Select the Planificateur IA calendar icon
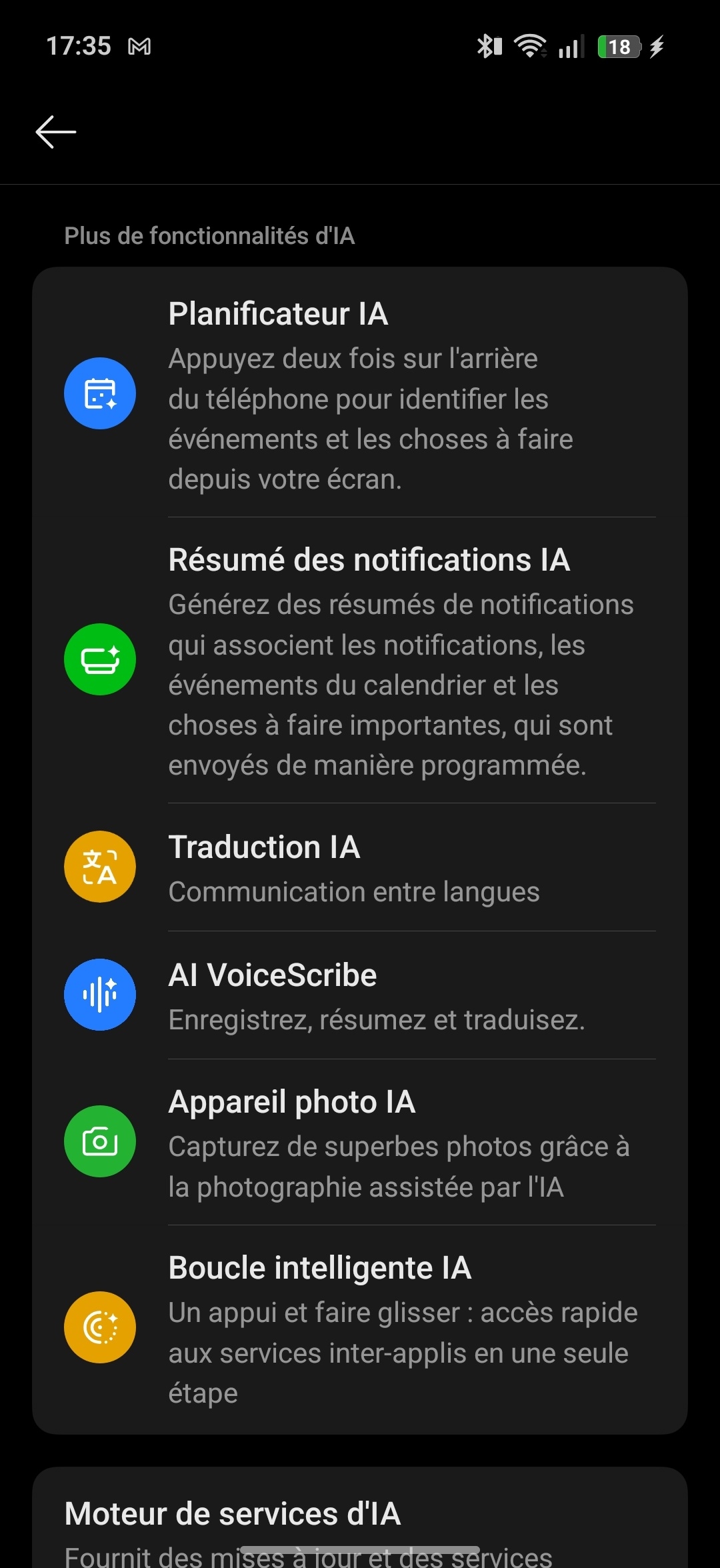The width and height of the screenshot is (720, 1568). 99,393
